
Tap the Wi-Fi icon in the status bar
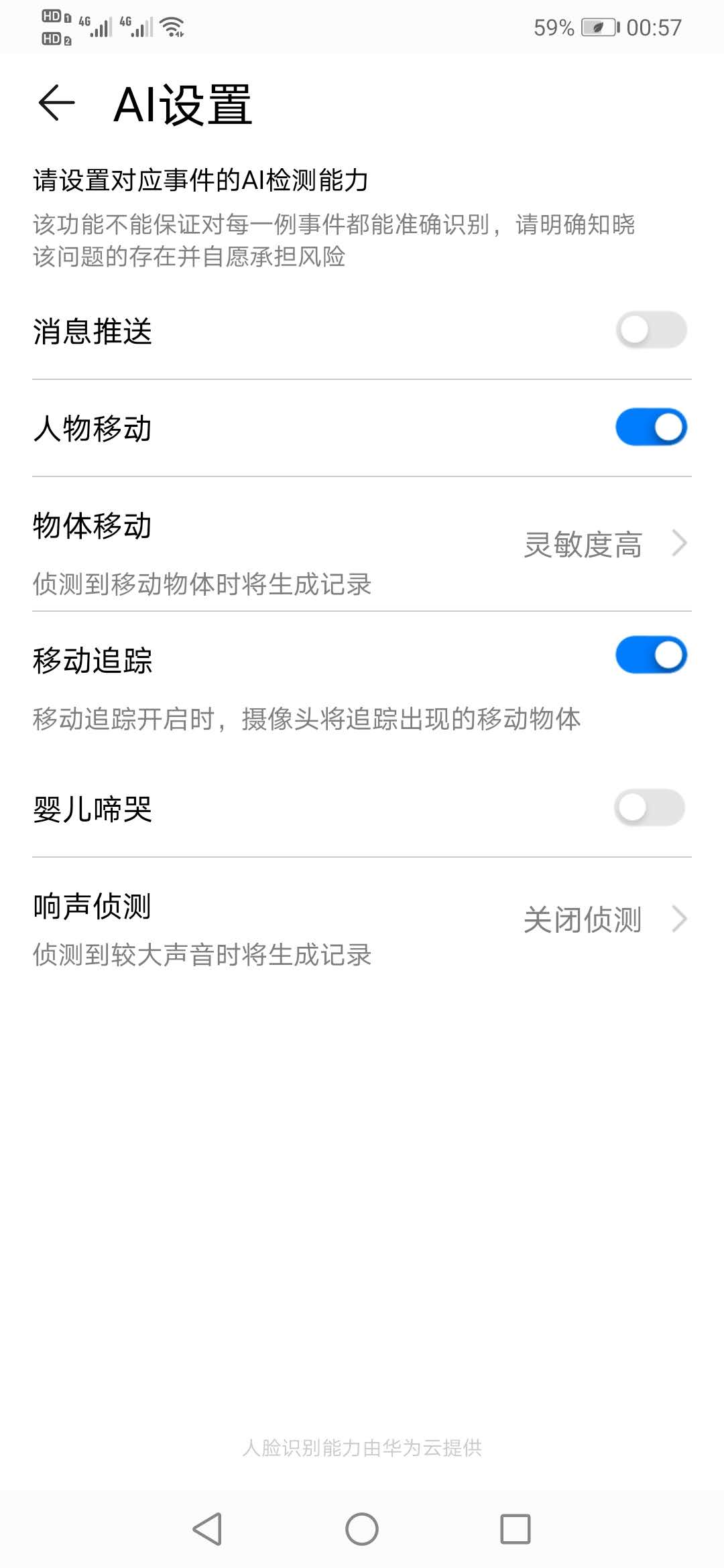(173, 25)
